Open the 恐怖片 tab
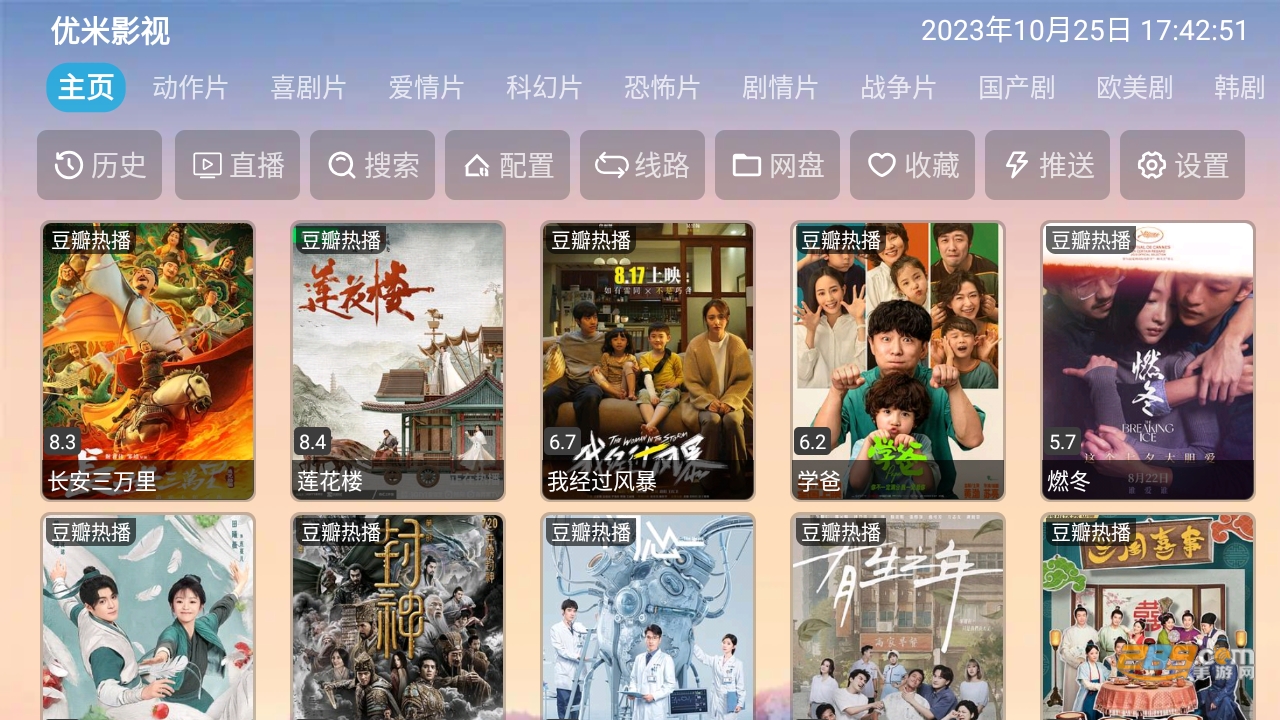Image resolution: width=1280 pixels, height=720 pixels. coord(662,88)
